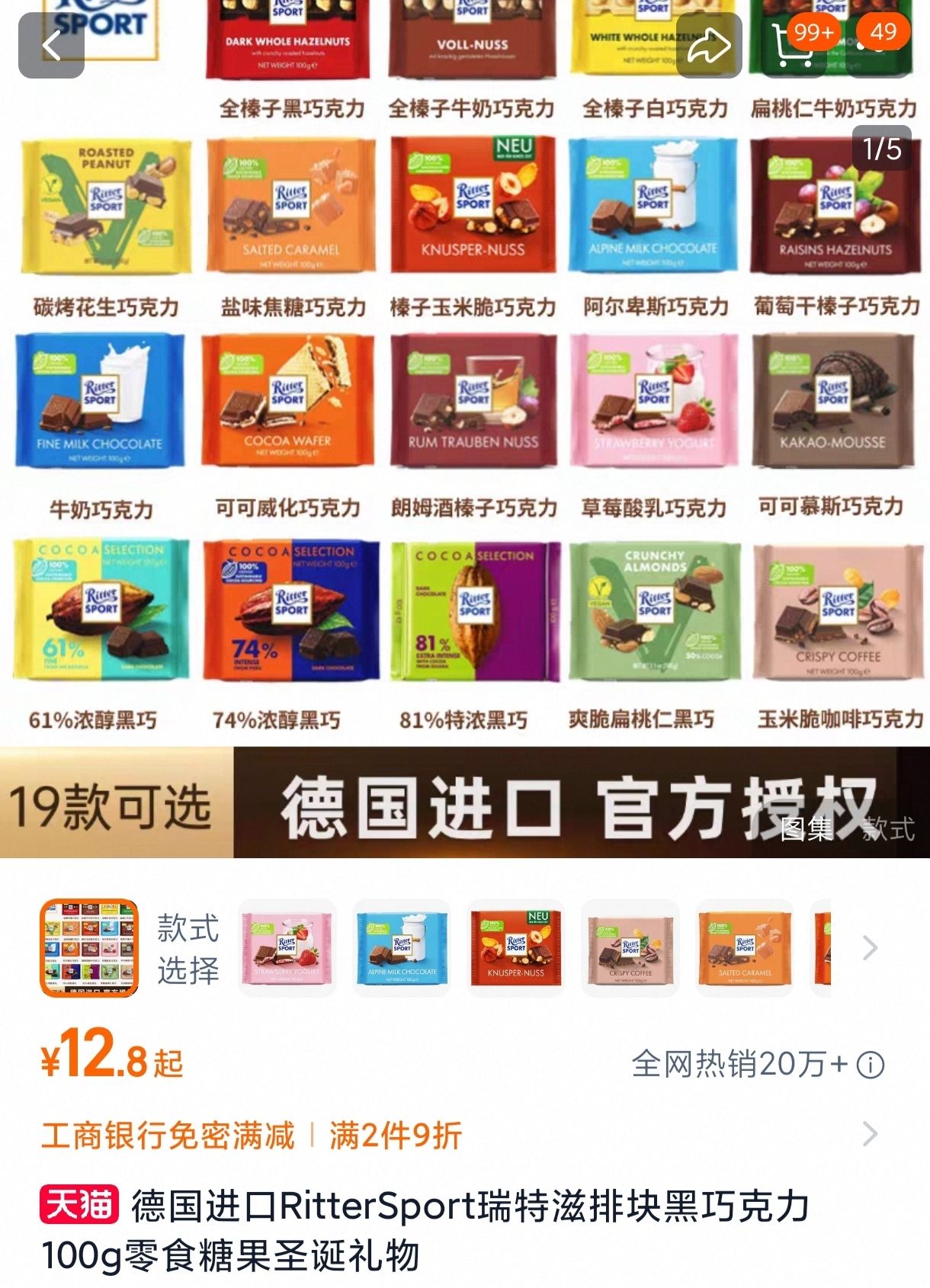The width and height of the screenshot is (930, 1288).
Task: Switch to the 款式 view
Action: (888, 828)
